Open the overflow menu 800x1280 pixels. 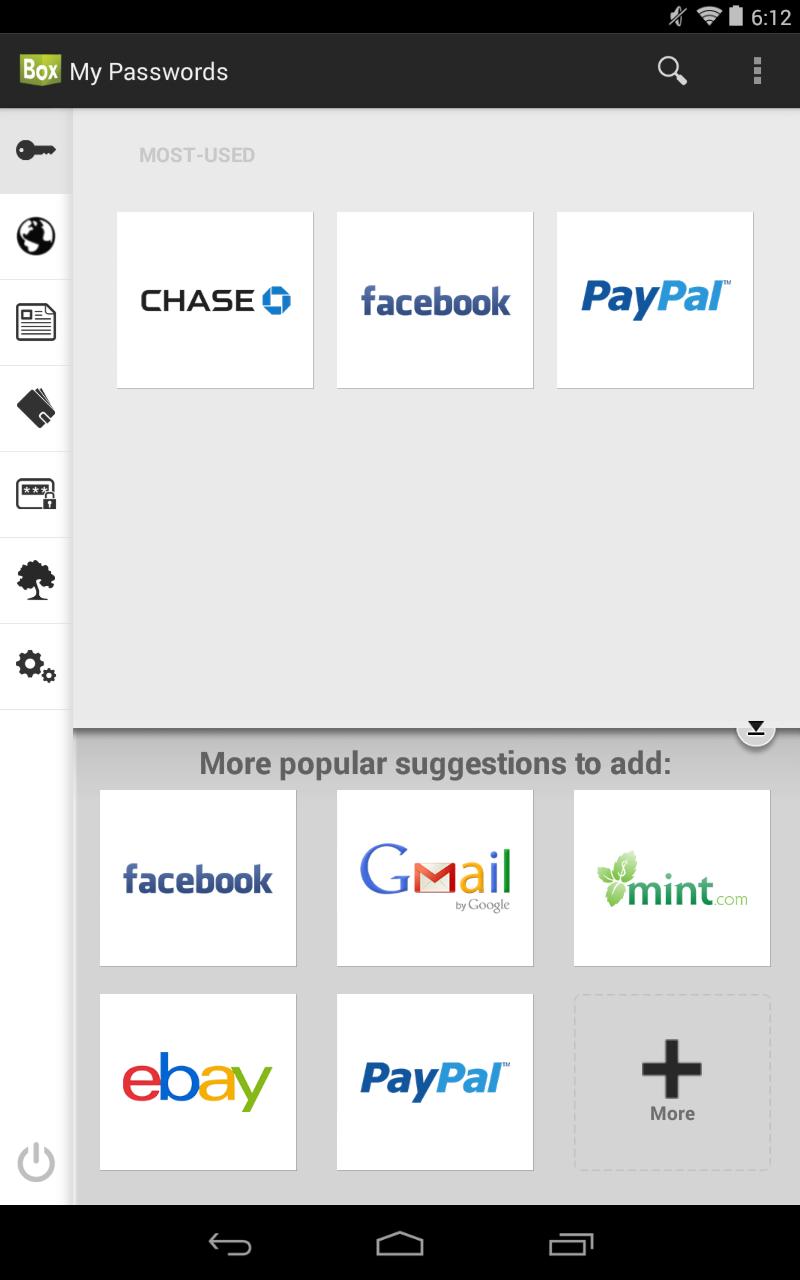(757, 71)
